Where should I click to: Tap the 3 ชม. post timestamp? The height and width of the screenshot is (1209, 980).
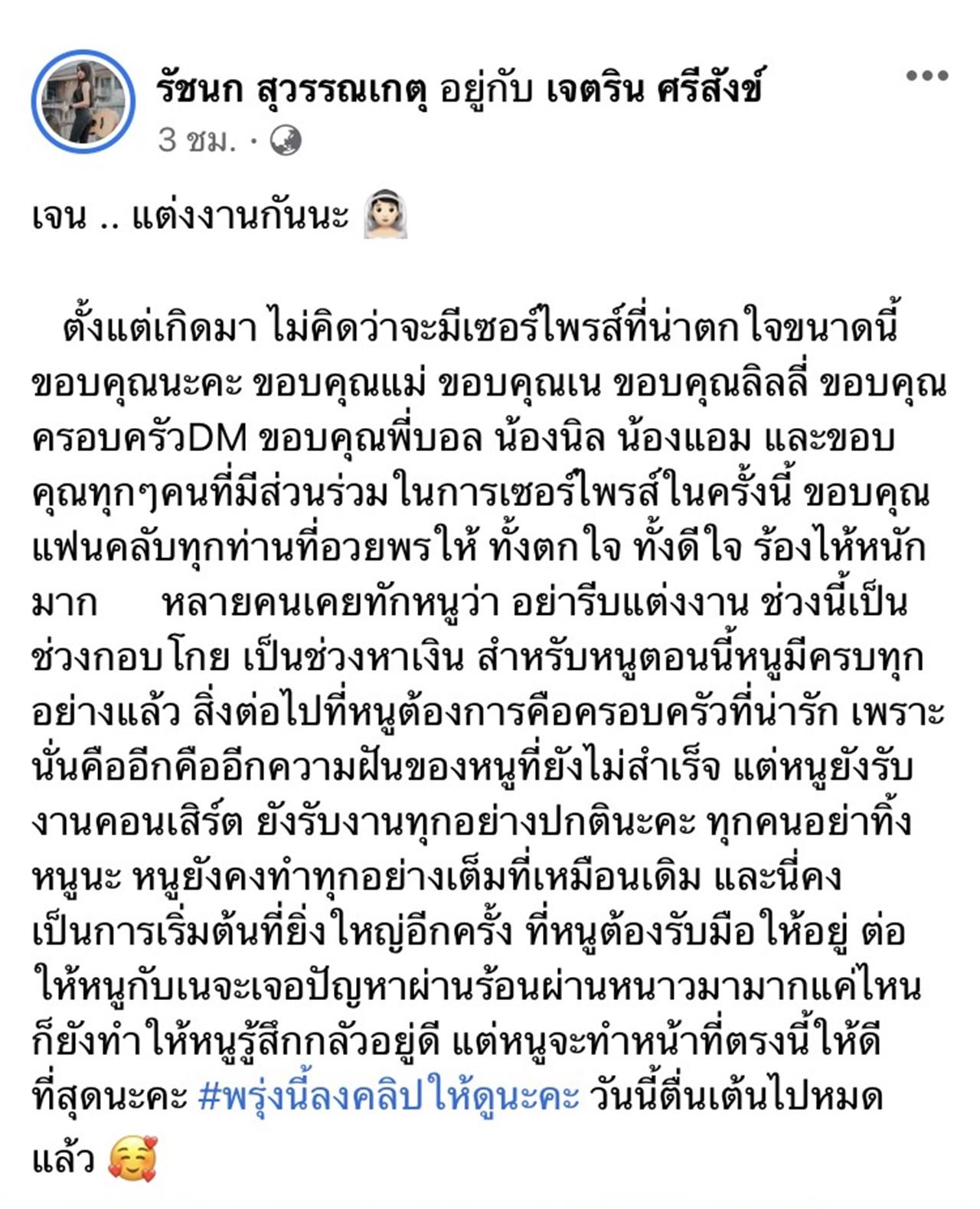pos(197,140)
